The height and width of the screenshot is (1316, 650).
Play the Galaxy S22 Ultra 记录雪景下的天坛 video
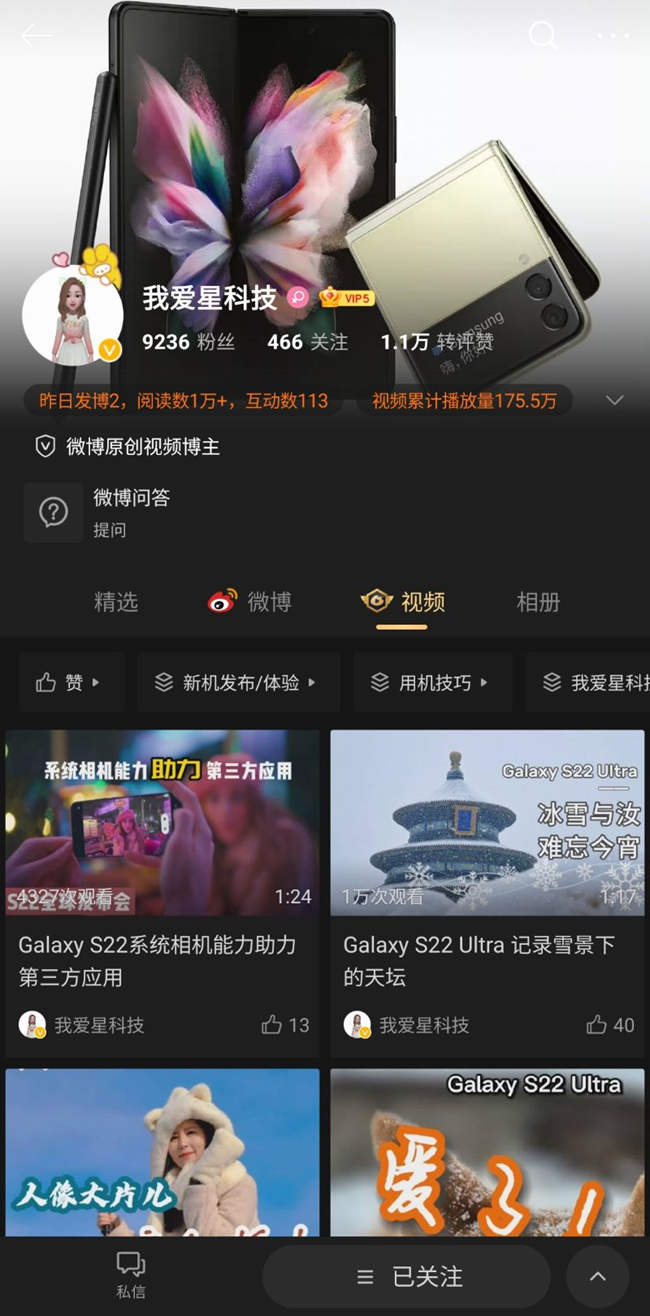pos(487,822)
